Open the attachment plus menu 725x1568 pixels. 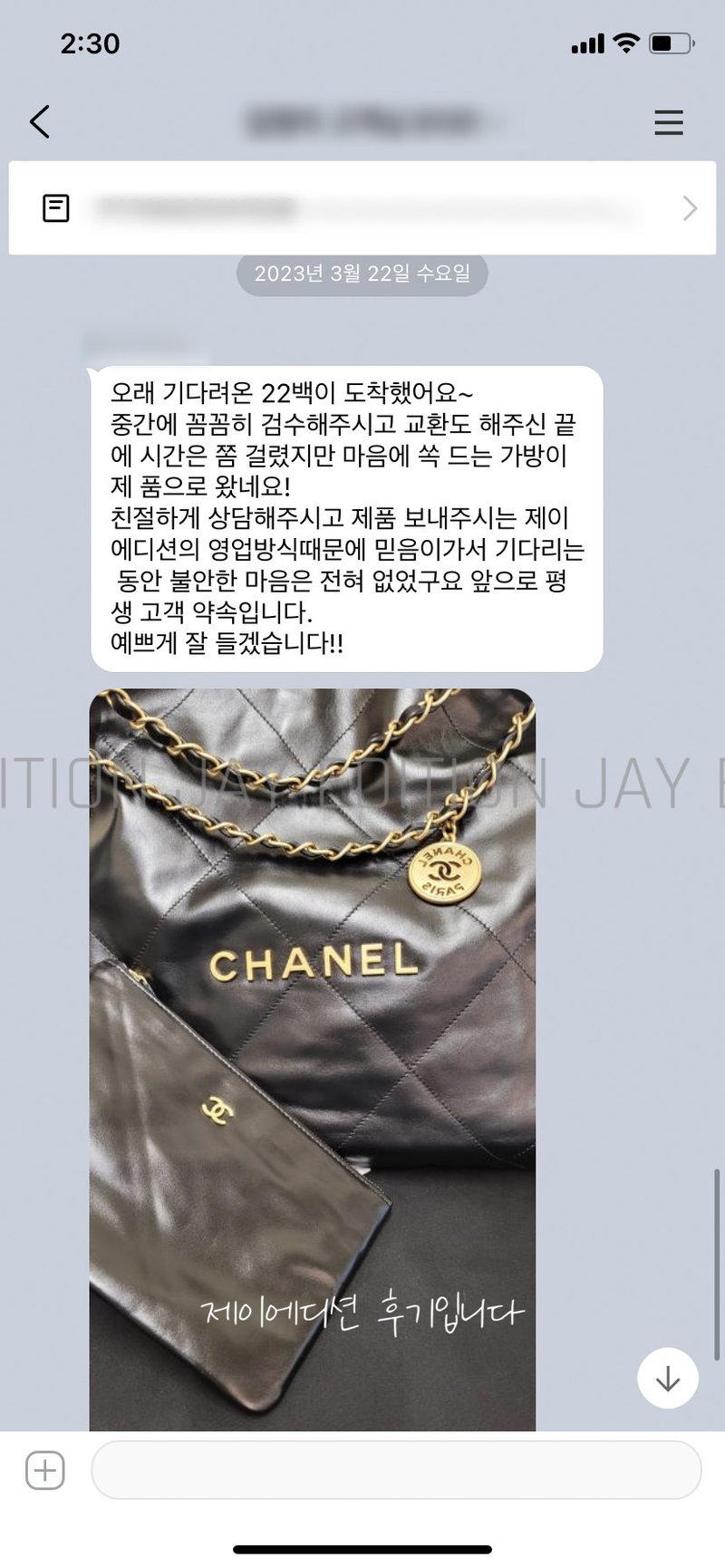coord(45,1470)
